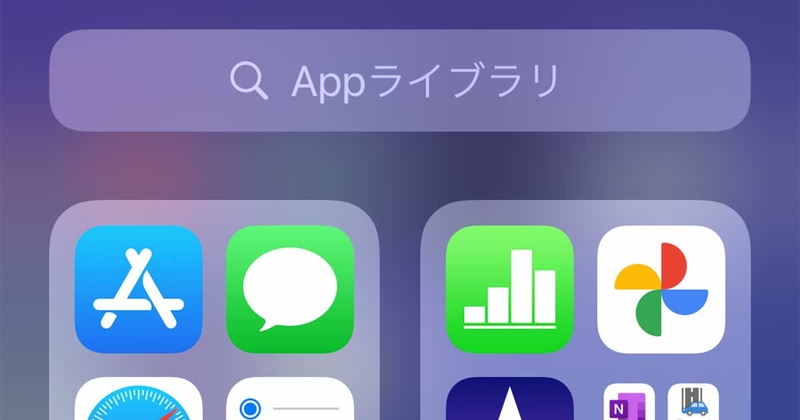Screen dimensions: 800x420
Task: Launch the Safari browser
Action: [x=138, y=400]
